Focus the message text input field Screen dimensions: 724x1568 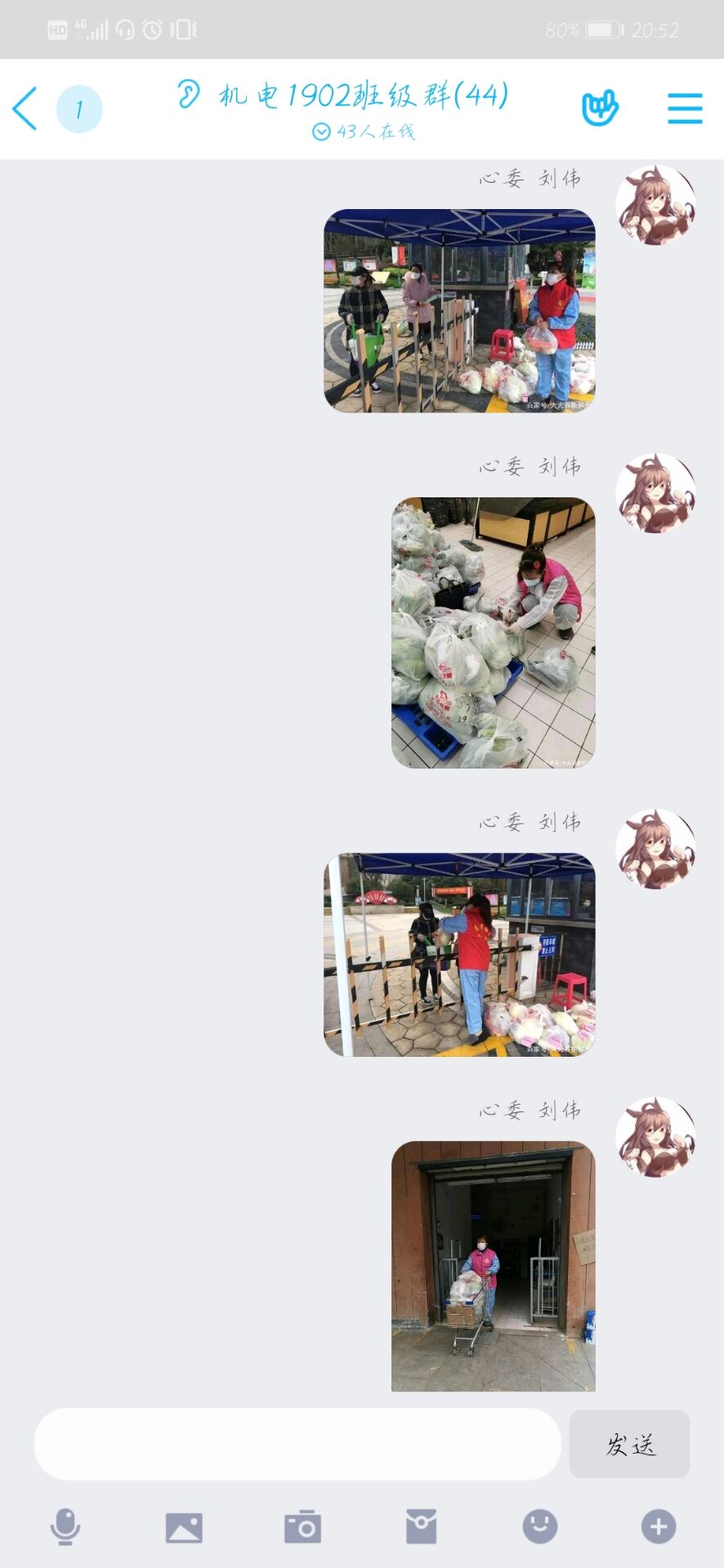click(x=297, y=1444)
